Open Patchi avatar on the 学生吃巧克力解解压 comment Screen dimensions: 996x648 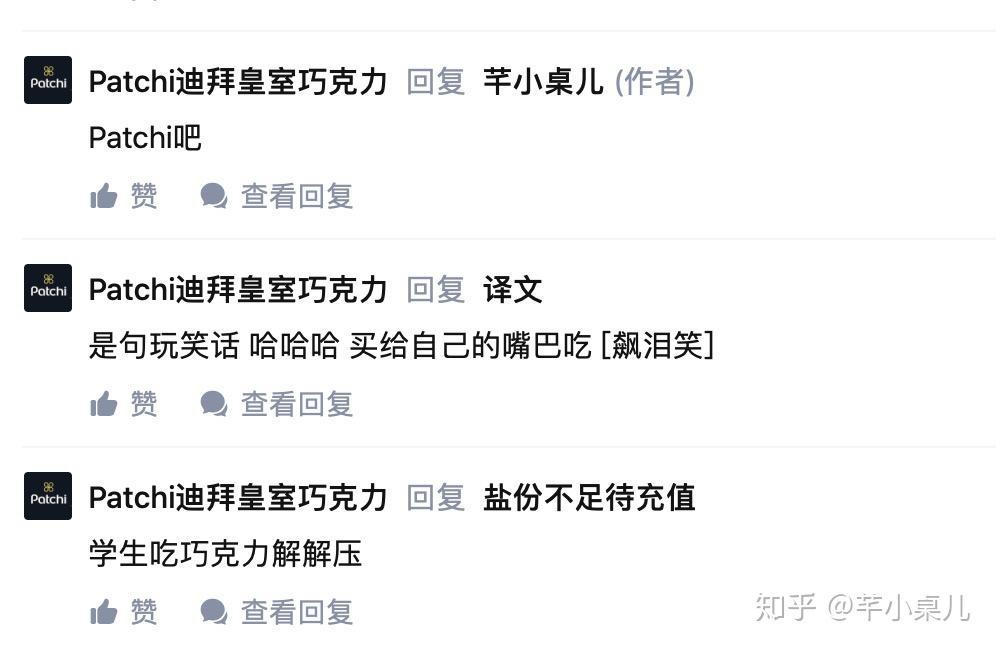tap(48, 496)
